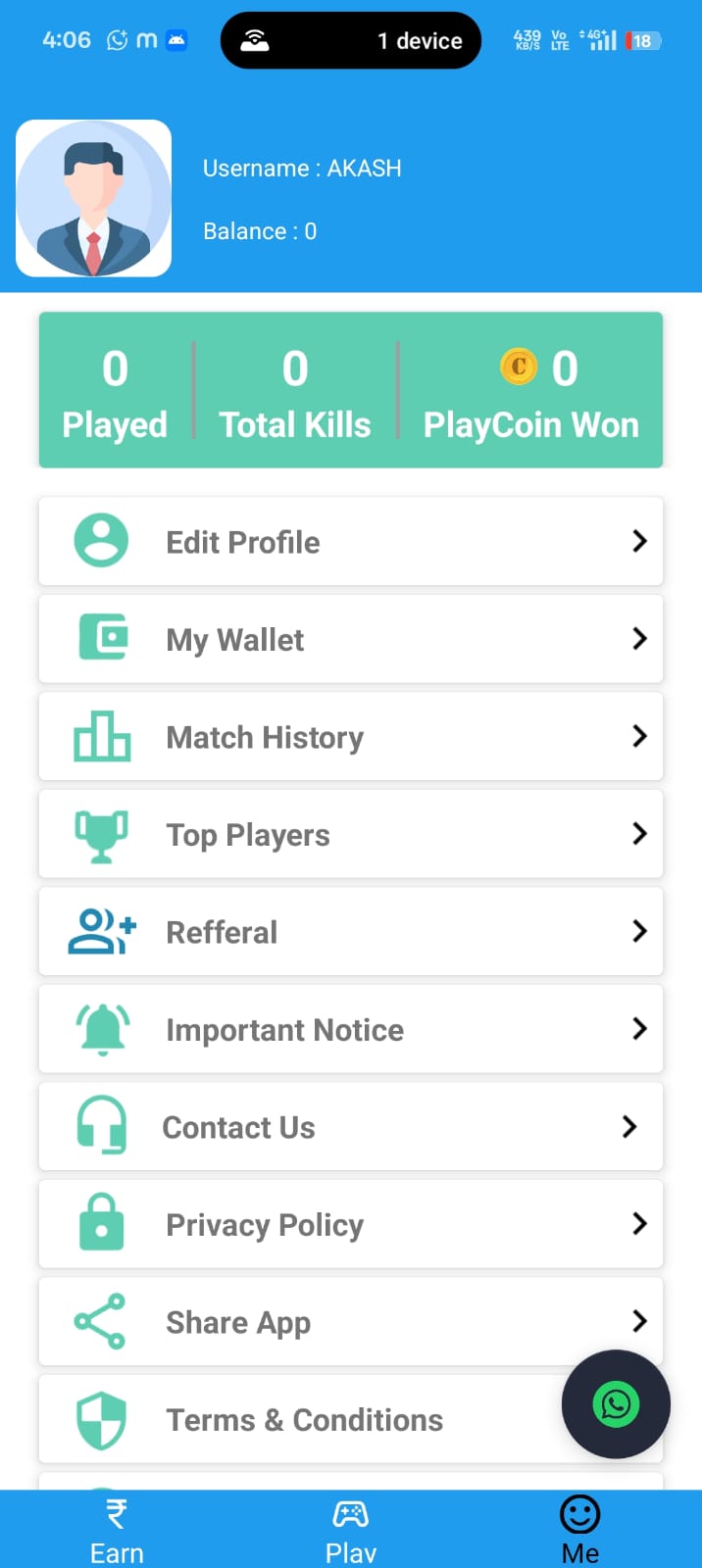702x1568 pixels.
Task: View the Privacy Policy
Action: pyautogui.click(x=351, y=1224)
